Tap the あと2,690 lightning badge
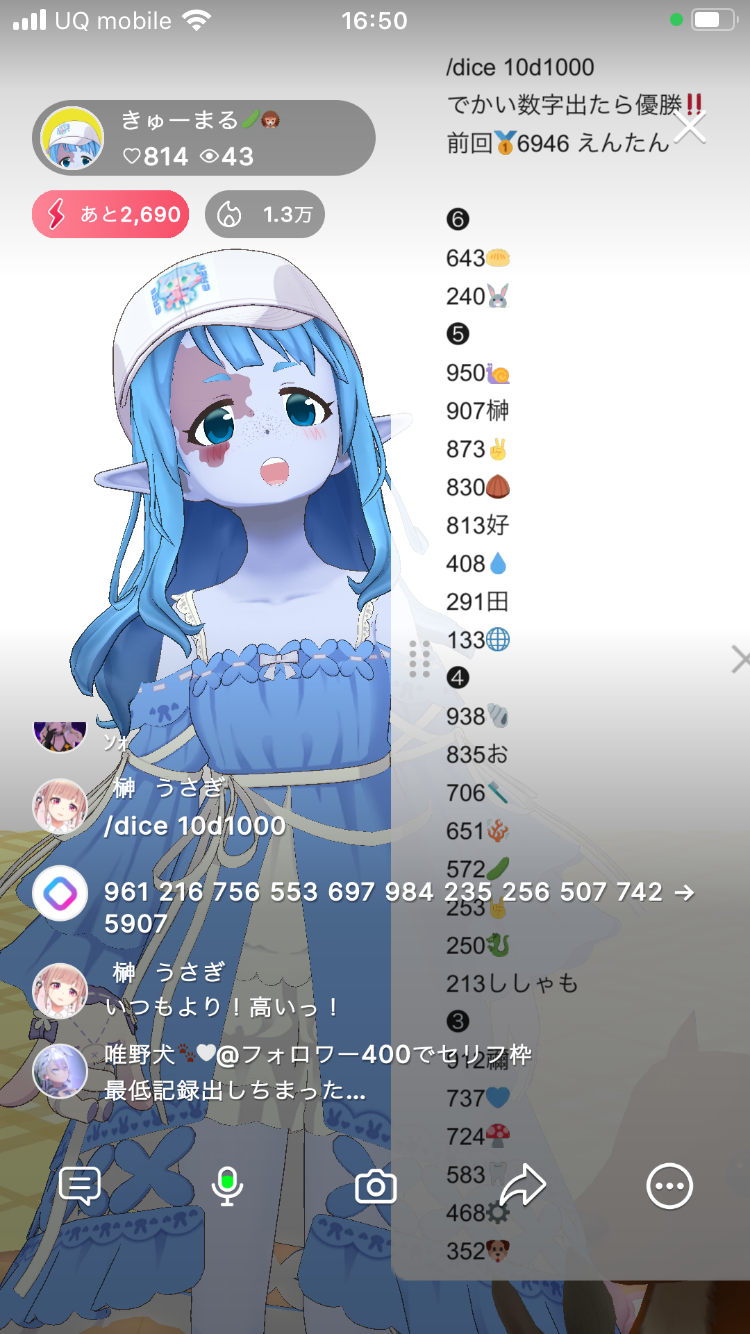 110,214
